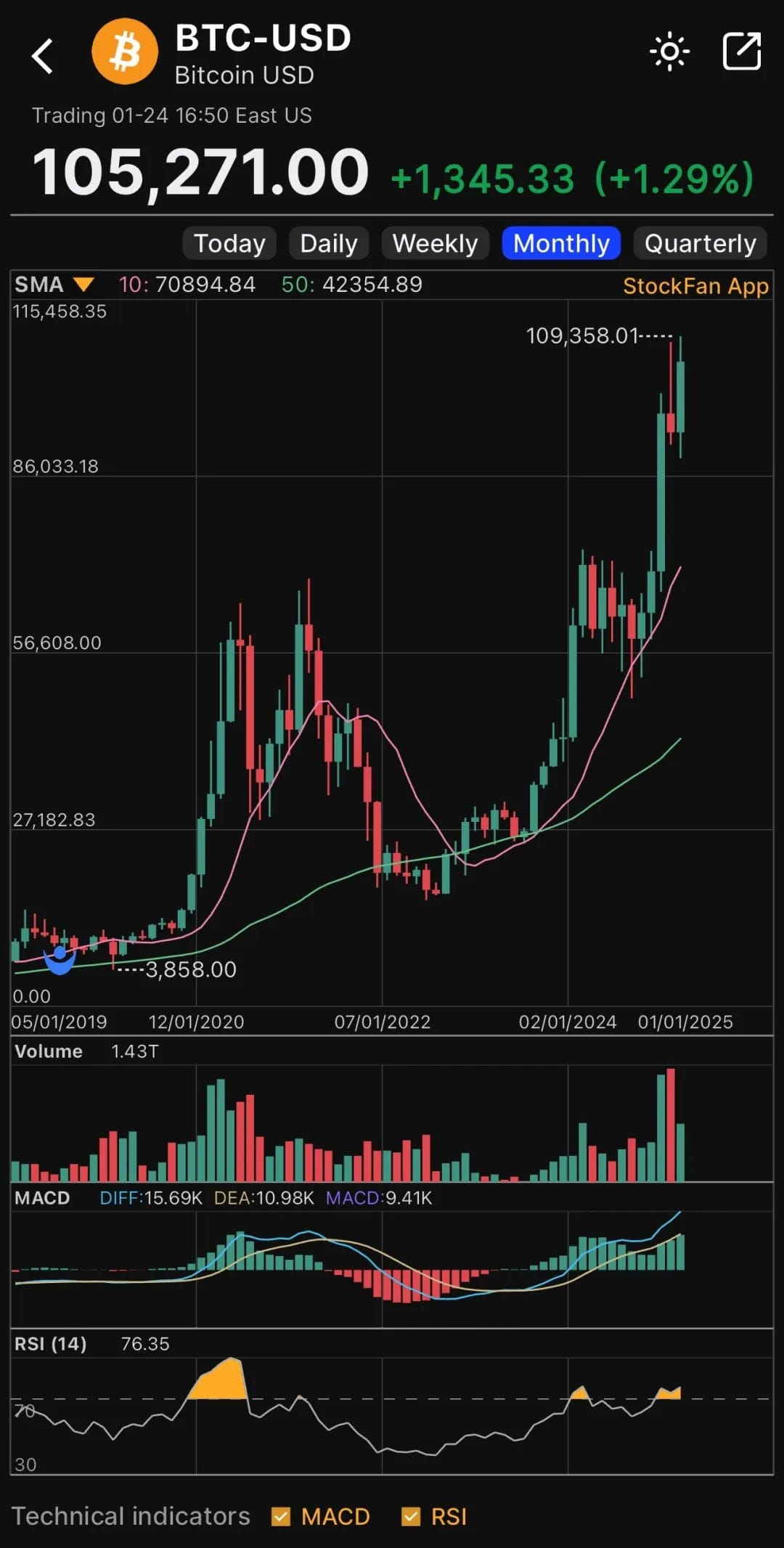Open share using the export icon
Screen dimensions: 784x1548
742,51
